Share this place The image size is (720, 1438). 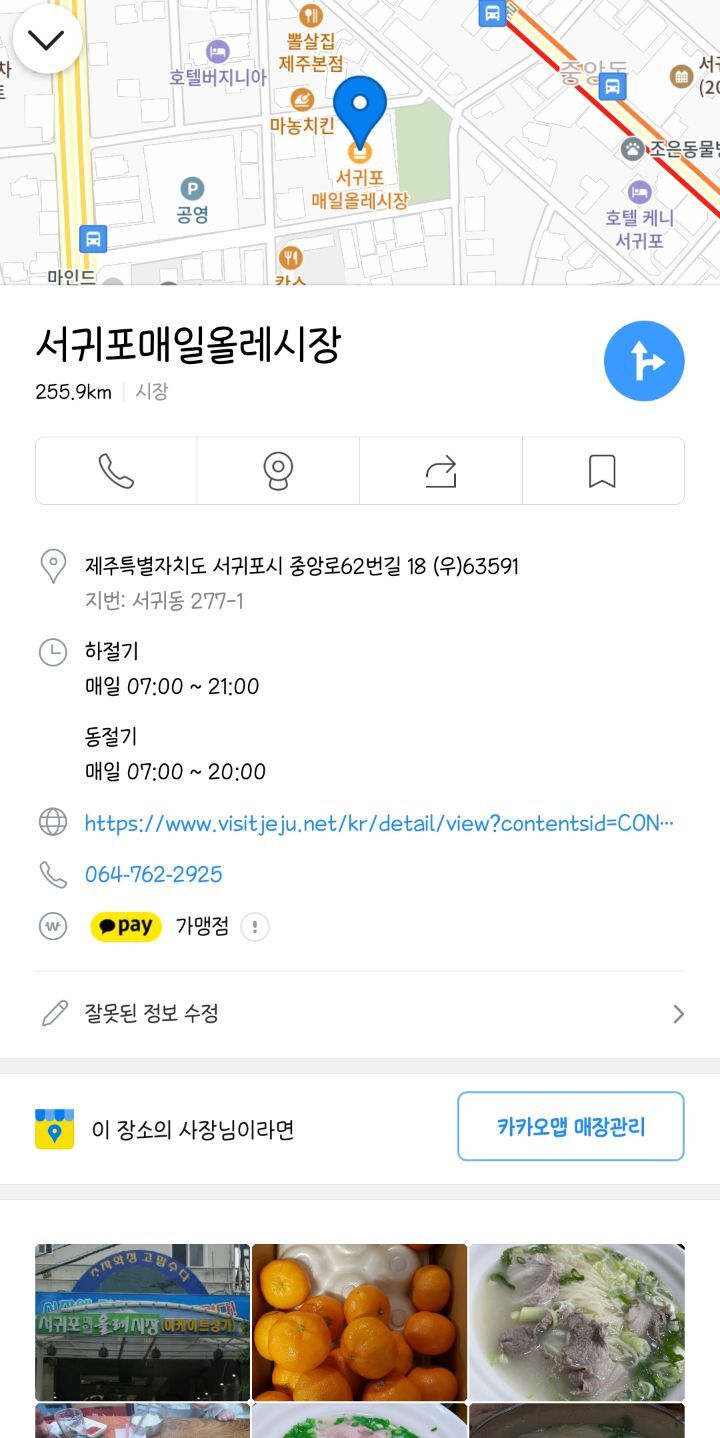point(440,471)
